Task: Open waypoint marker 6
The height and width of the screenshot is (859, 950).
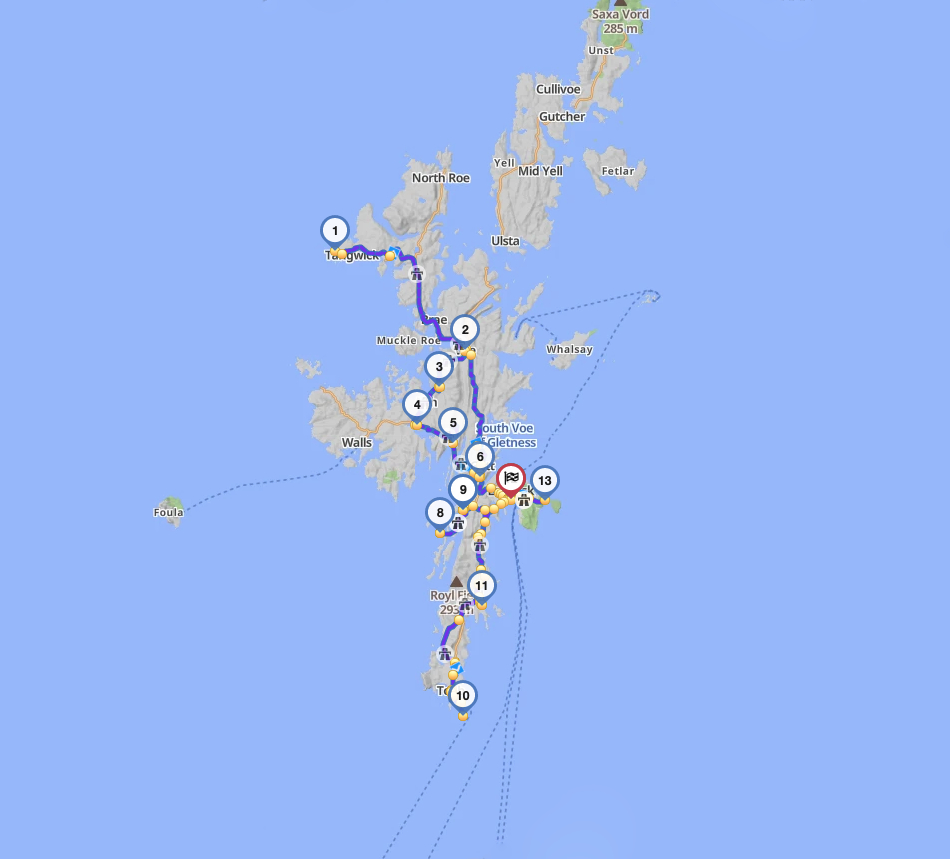Action: tap(480, 457)
